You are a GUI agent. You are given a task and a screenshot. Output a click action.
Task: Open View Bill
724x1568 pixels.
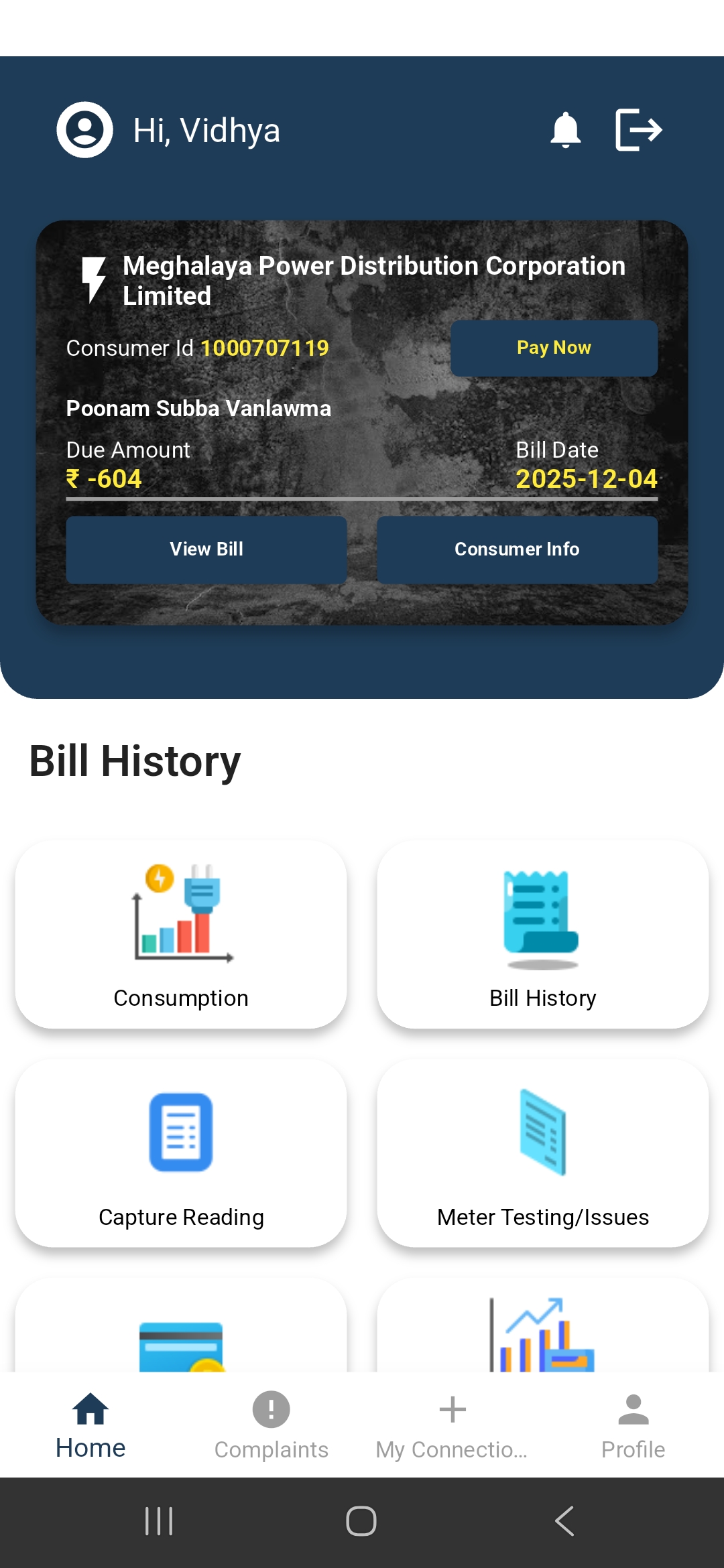206,549
